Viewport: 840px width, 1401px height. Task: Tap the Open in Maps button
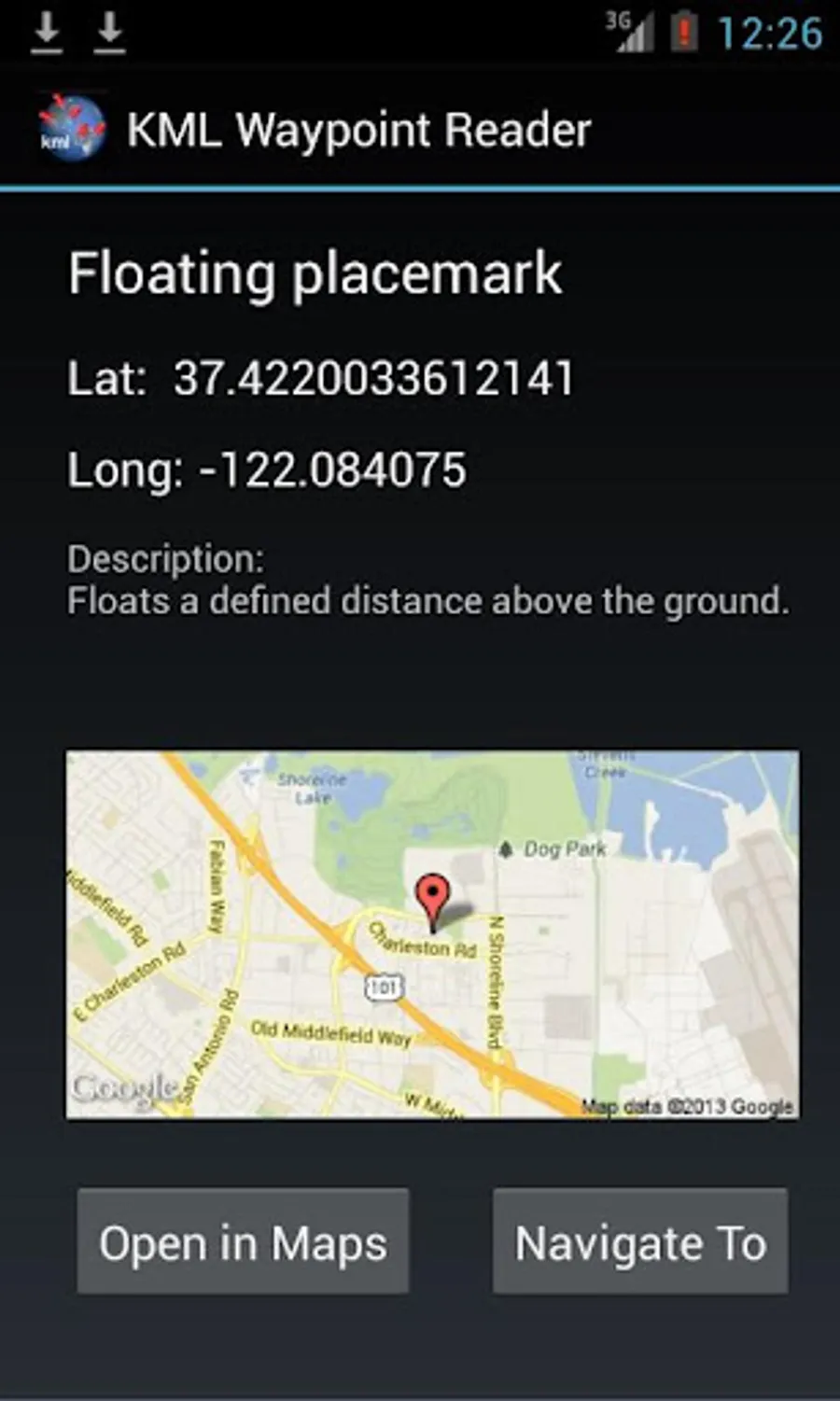[x=243, y=1242]
